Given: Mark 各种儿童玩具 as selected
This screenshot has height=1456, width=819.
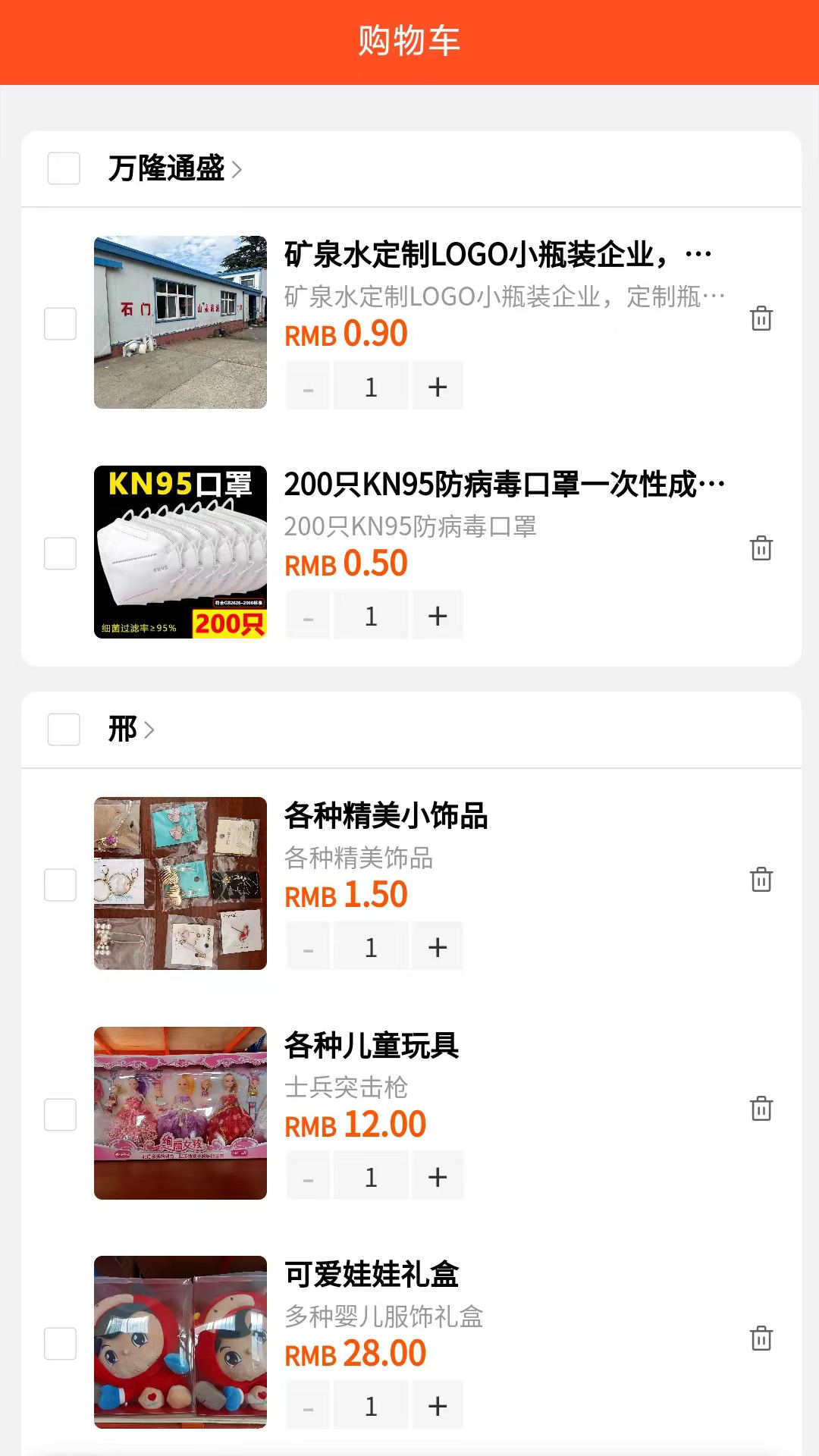Looking at the screenshot, I should 61,1115.
